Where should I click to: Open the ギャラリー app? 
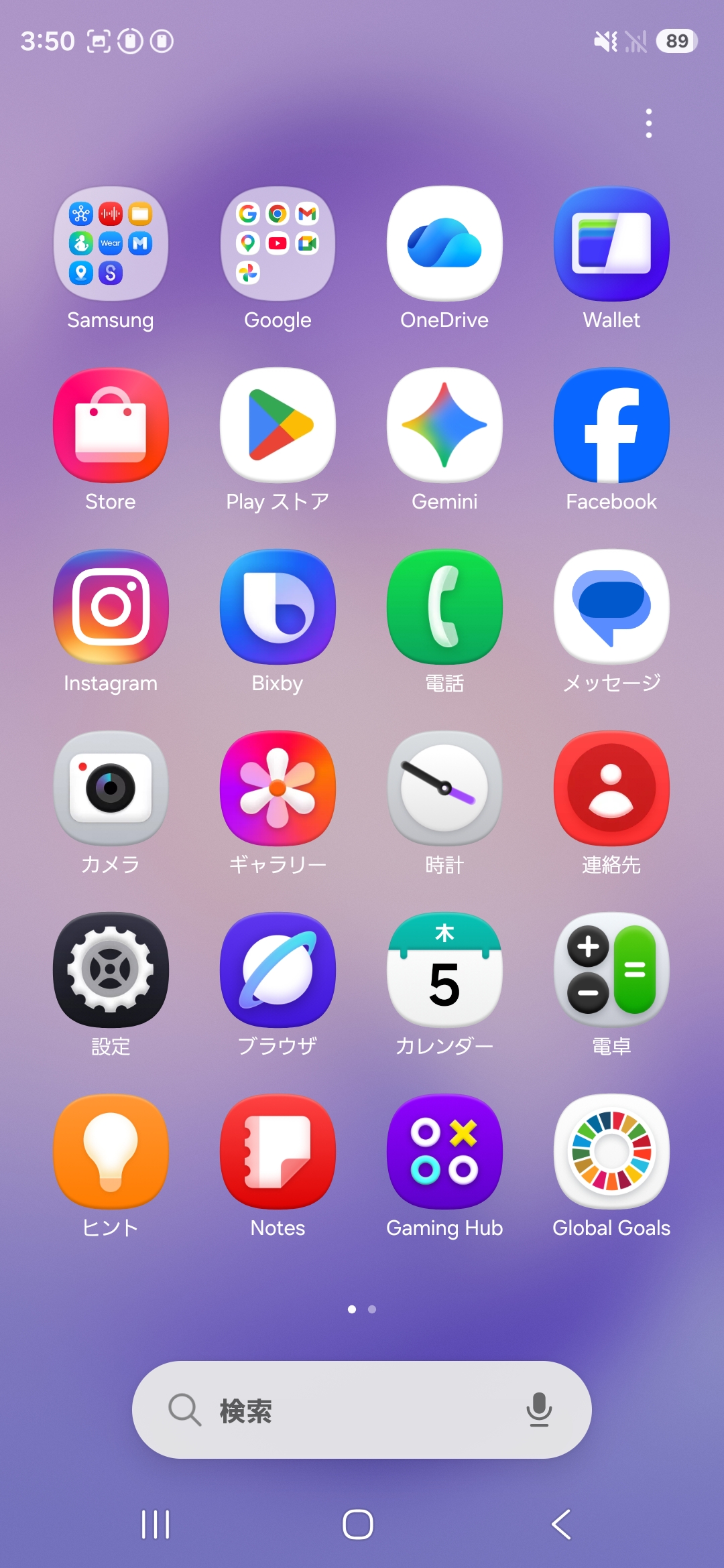click(x=278, y=789)
